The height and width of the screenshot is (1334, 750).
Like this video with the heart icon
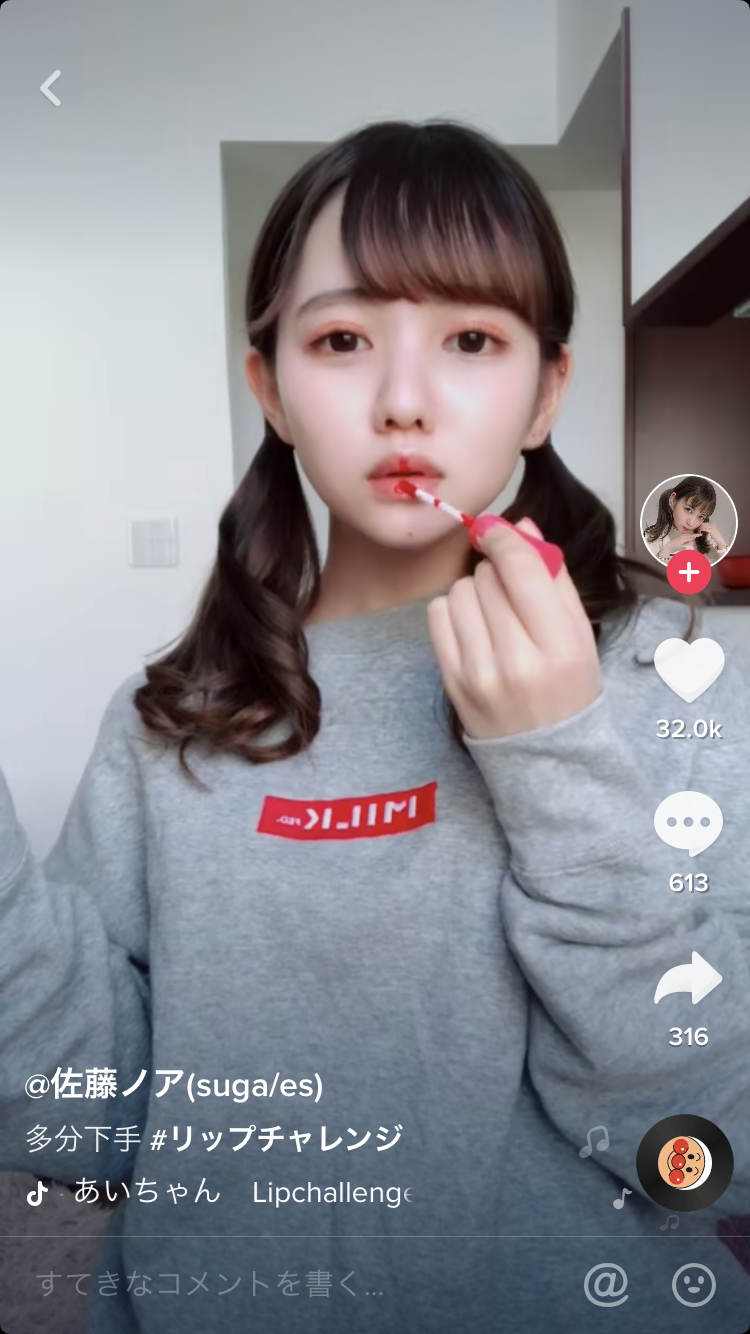(688, 670)
